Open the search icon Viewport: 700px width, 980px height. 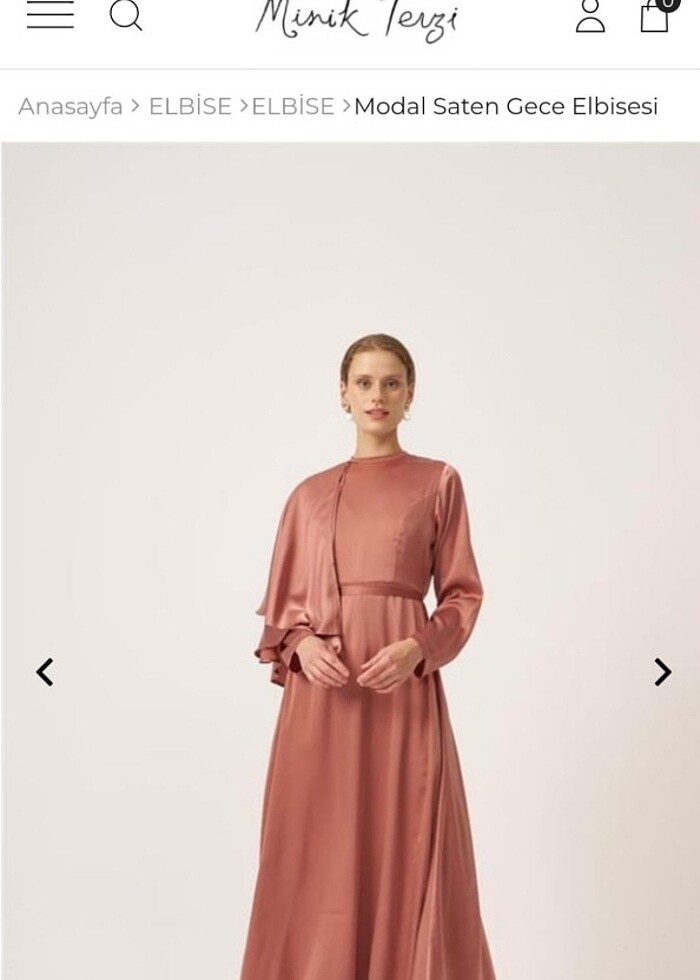click(126, 14)
